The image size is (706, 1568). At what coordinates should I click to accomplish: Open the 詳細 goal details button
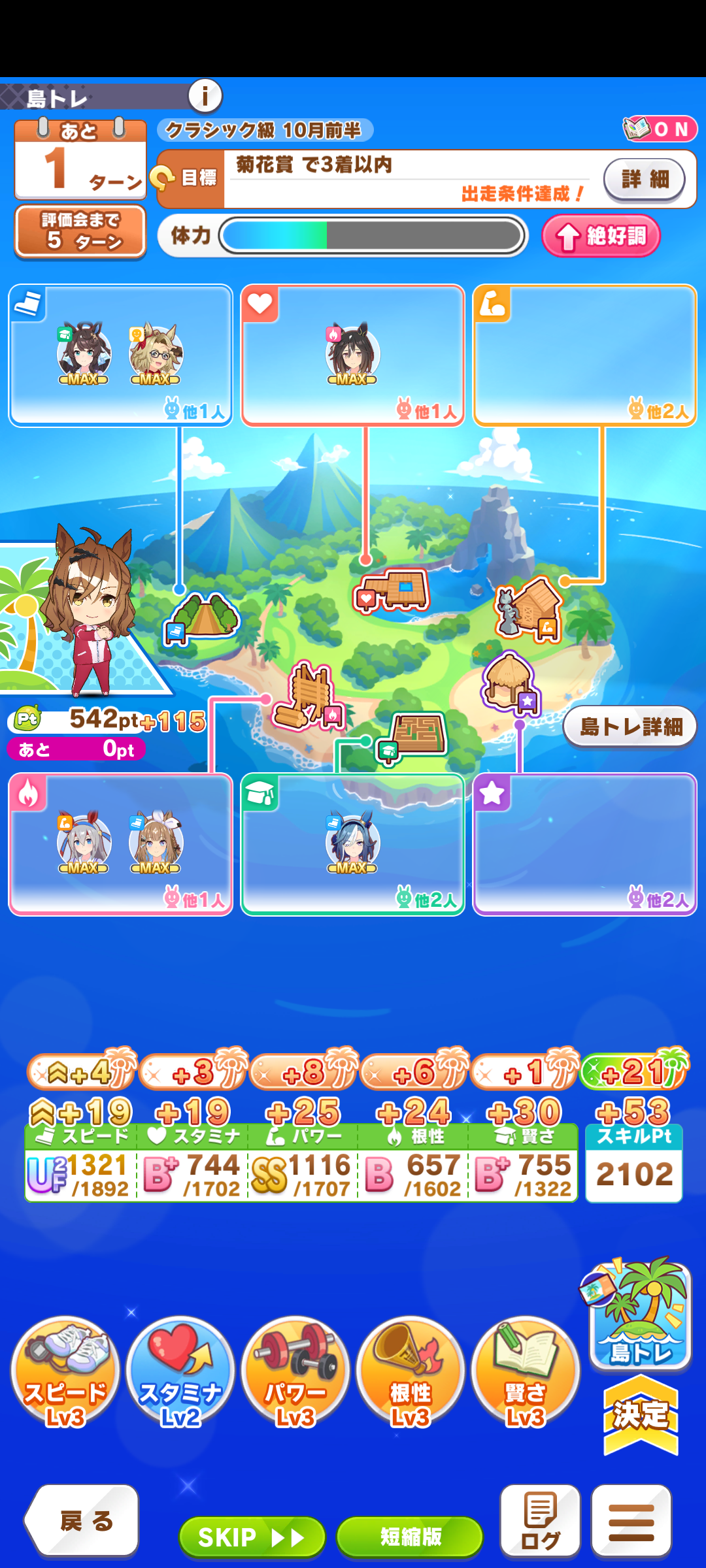tap(645, 179)
